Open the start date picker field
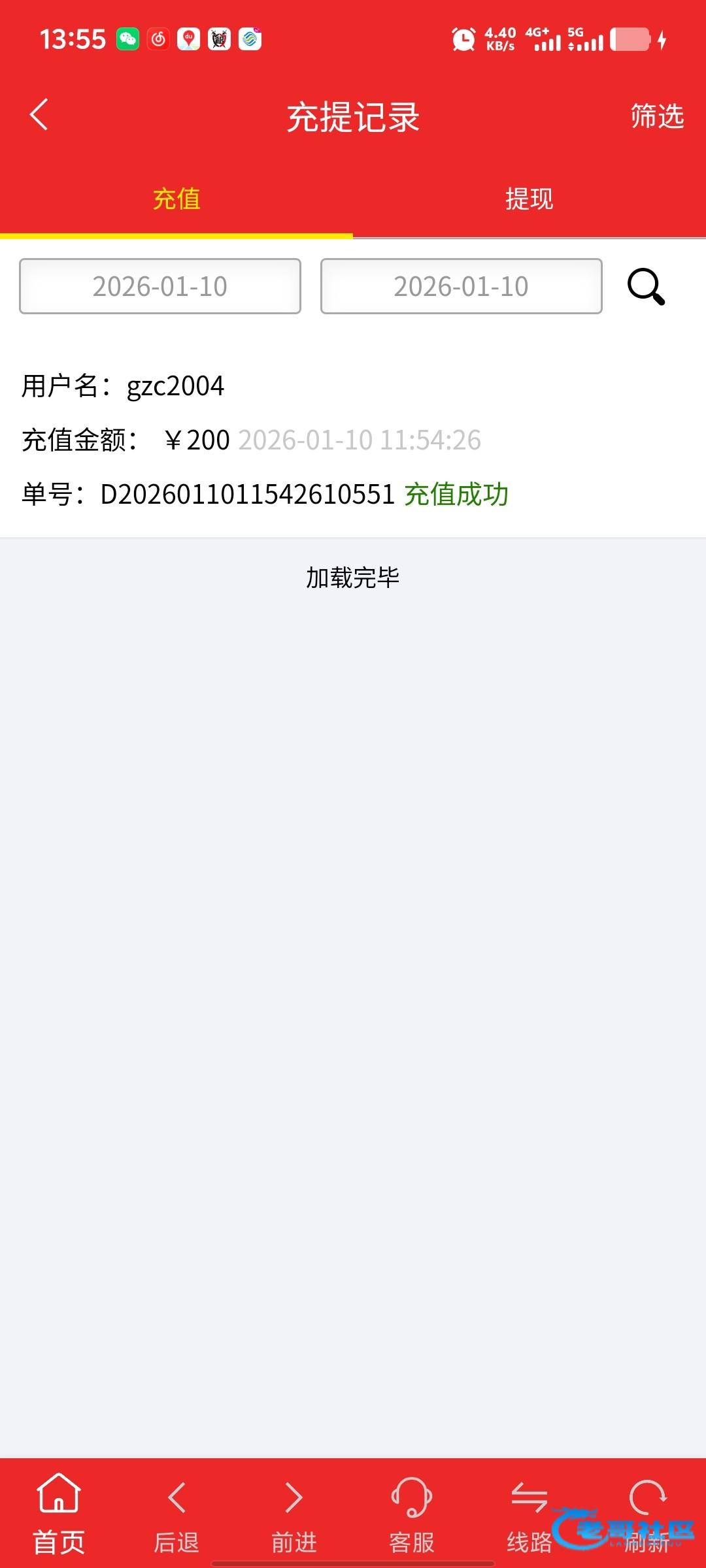 click(160, 286)
